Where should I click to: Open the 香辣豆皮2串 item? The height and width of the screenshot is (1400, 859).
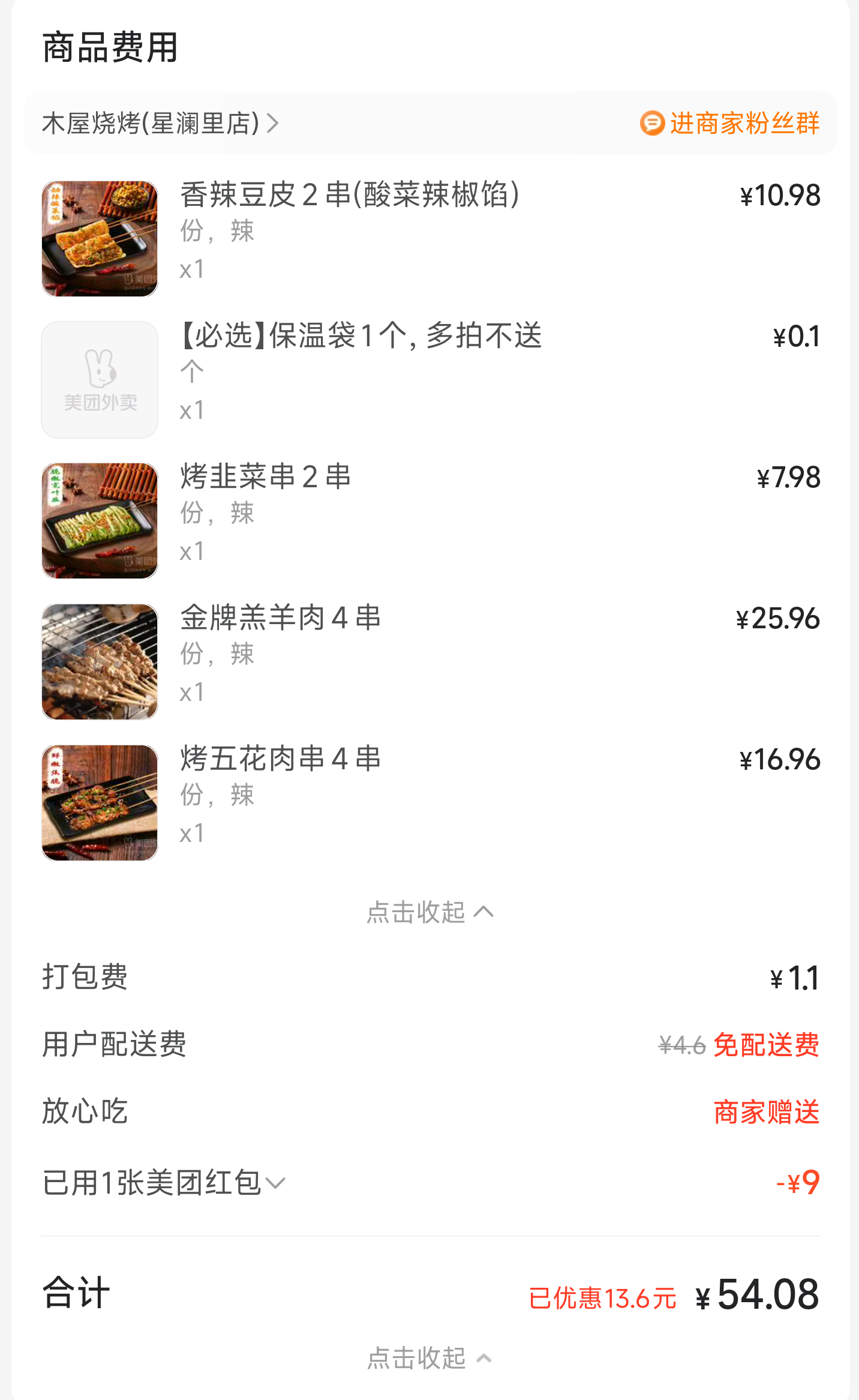tap(350, 195)
